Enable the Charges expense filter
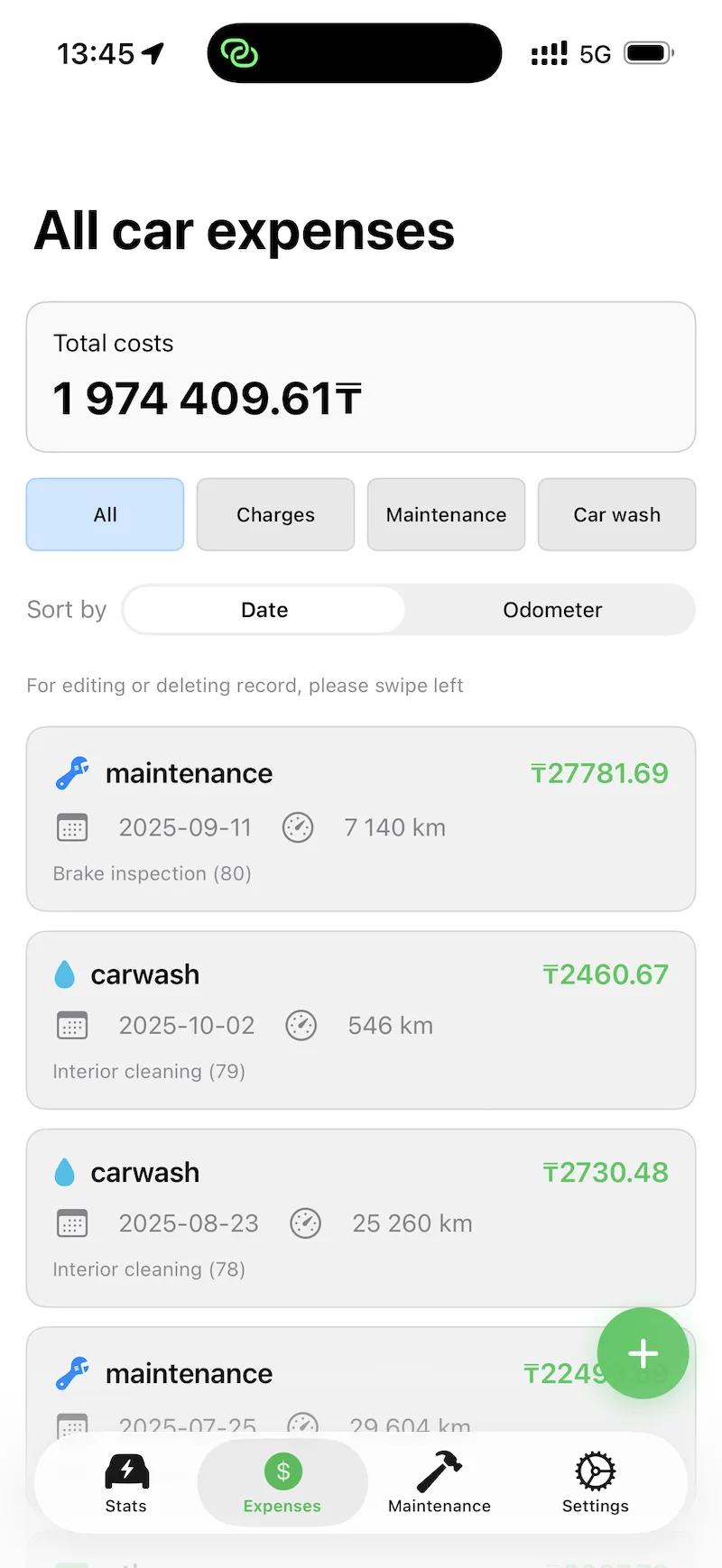Viewport: 722px width, 1568px height. 275,514
